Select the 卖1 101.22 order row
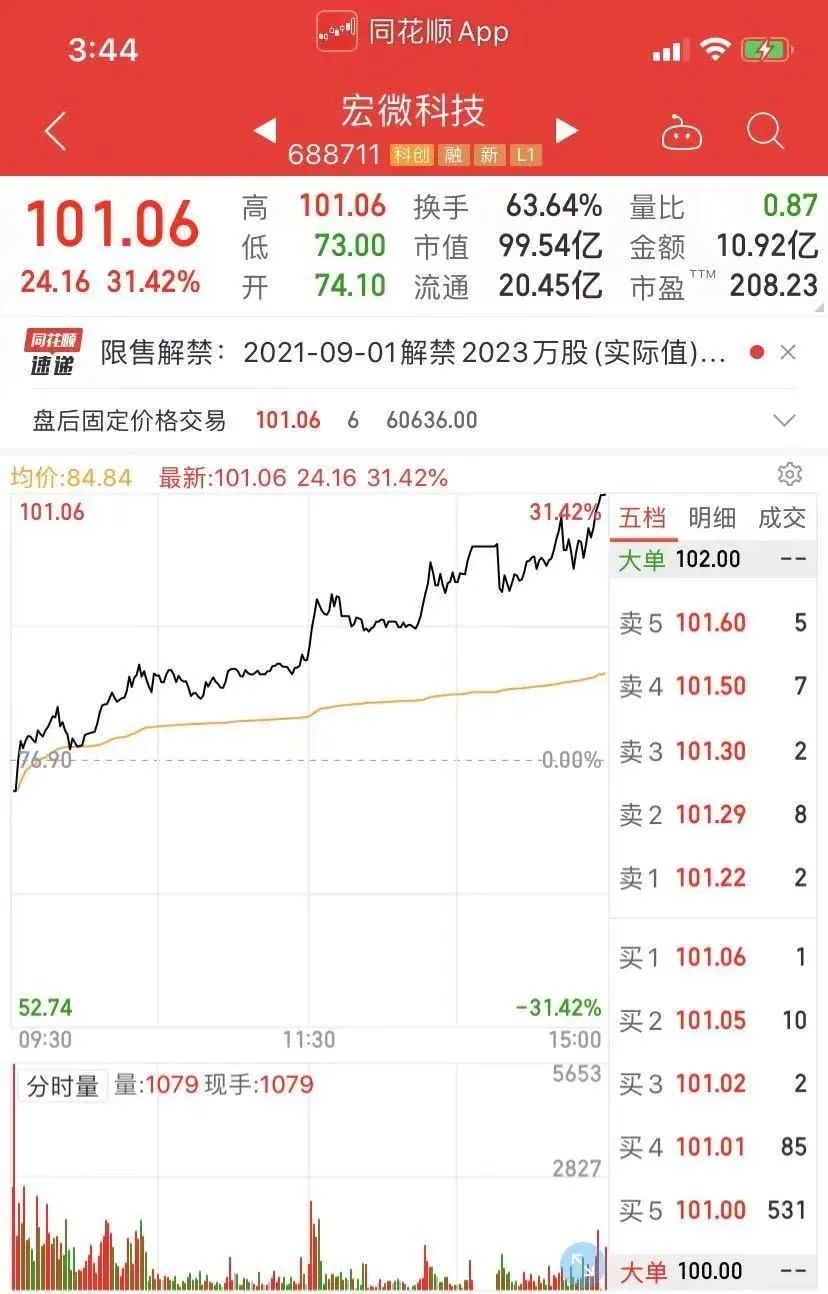 tap(712, 878)
